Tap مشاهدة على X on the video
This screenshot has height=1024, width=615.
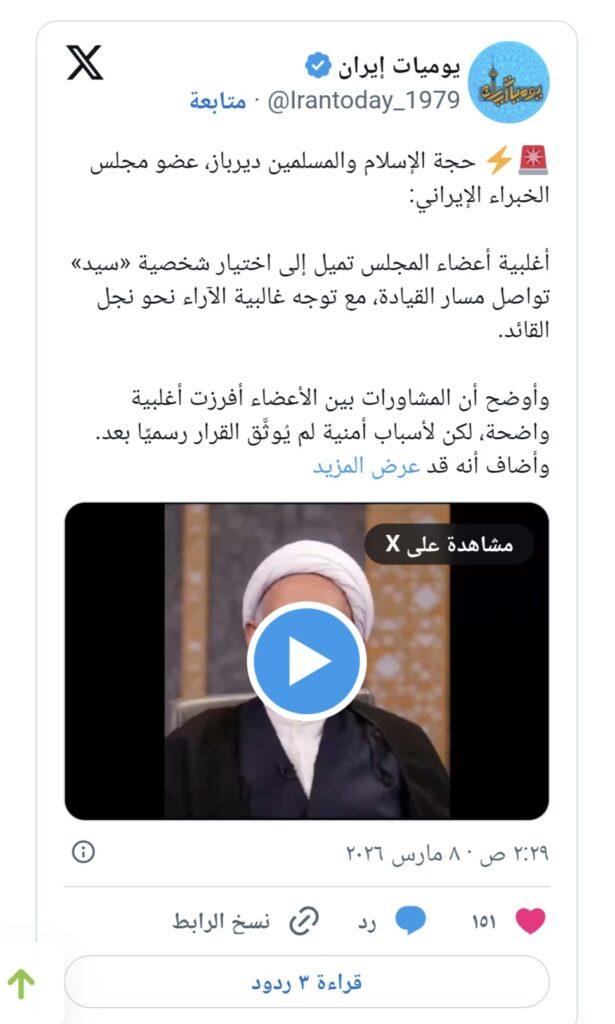pos(449,544)
